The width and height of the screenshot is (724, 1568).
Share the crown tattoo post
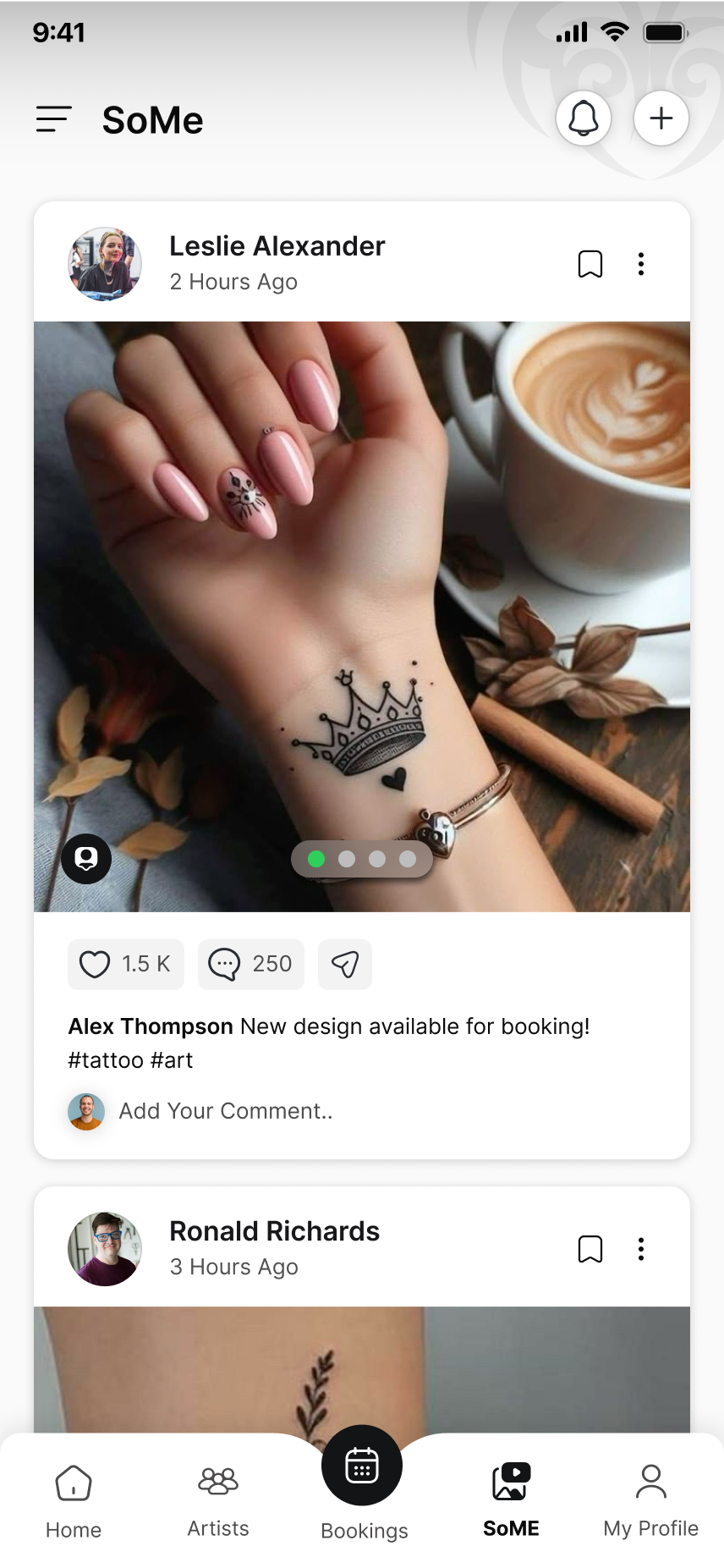tap(345, 964)
